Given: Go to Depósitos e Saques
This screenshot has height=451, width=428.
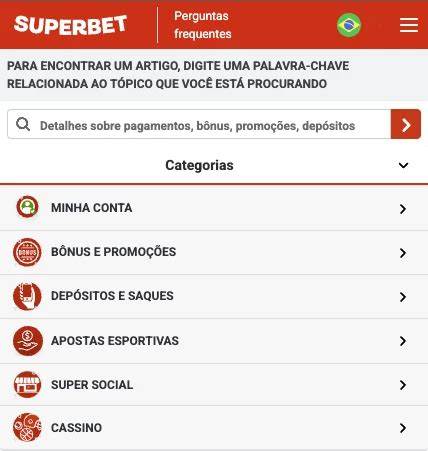Looking at the screenshot, I should pyautogui.click(x=214, y=296).
